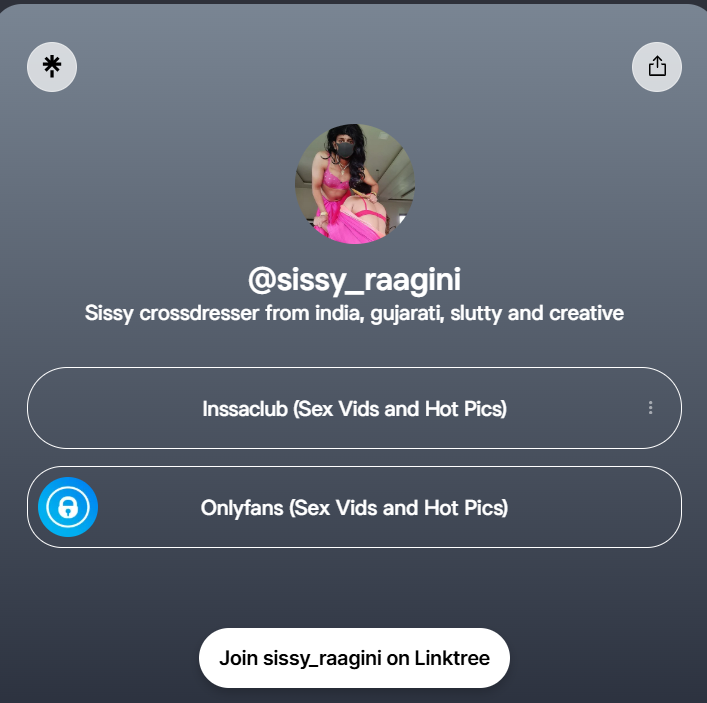Open the Inssaclub link
This screenshot has width=707, height=703.
(x=354, y=408)
